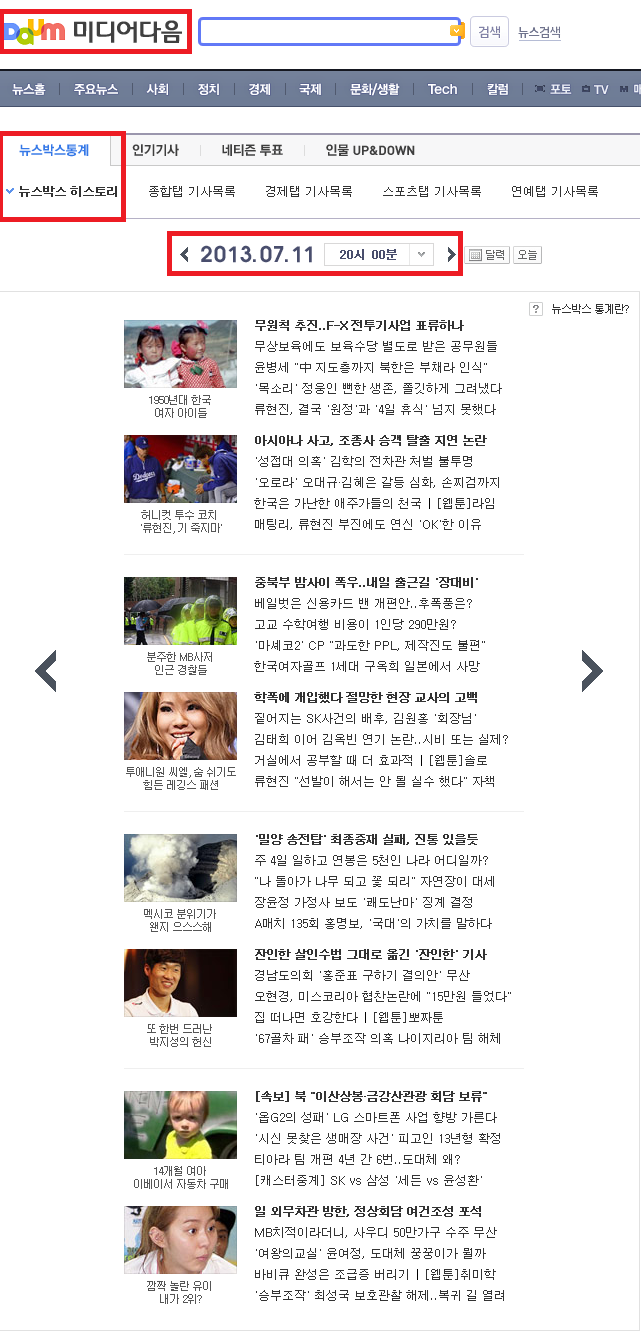Open the Tech section
Screen dimensions: 641x1333
(x=442, y=89)
